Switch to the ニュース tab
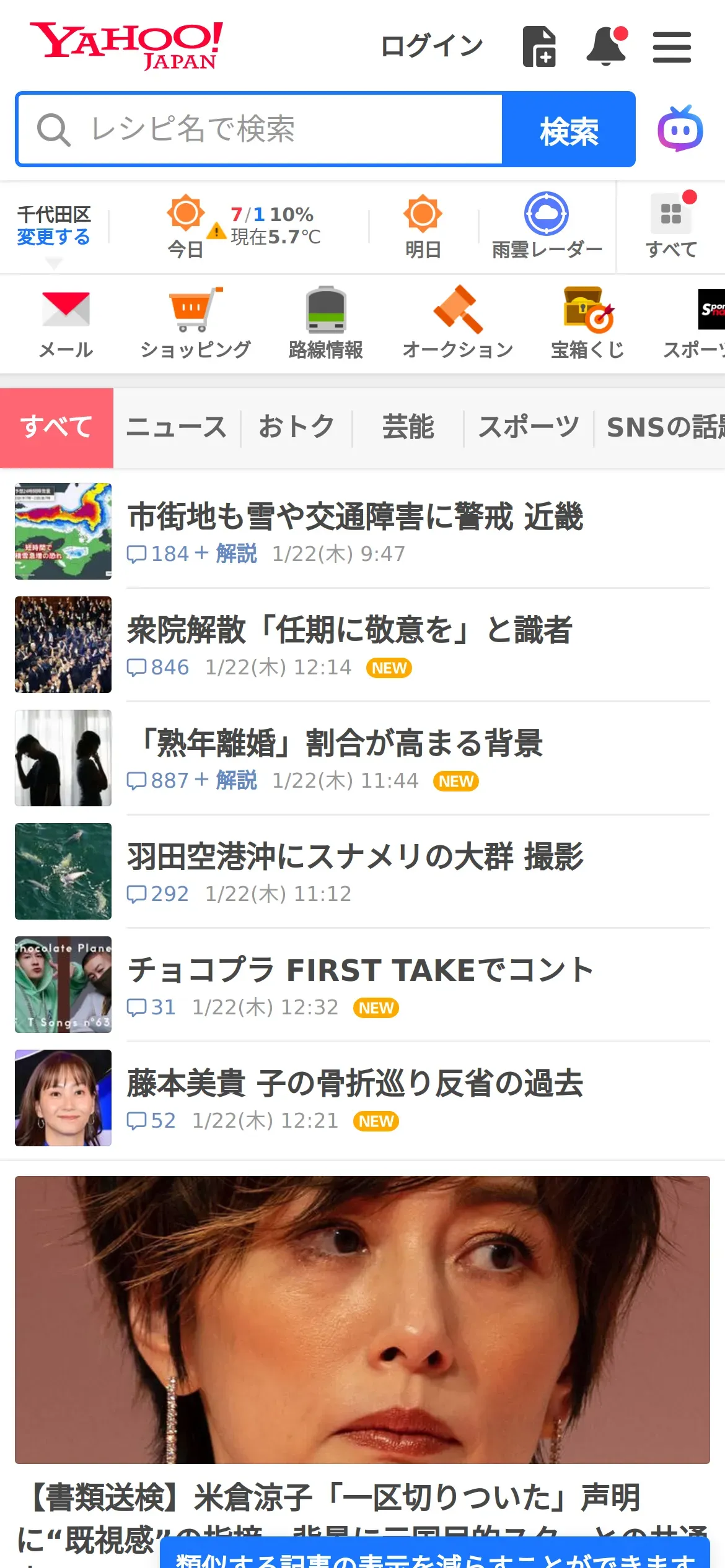The width and height of the screenshot is (725, 1568). [x=177, y=427]
